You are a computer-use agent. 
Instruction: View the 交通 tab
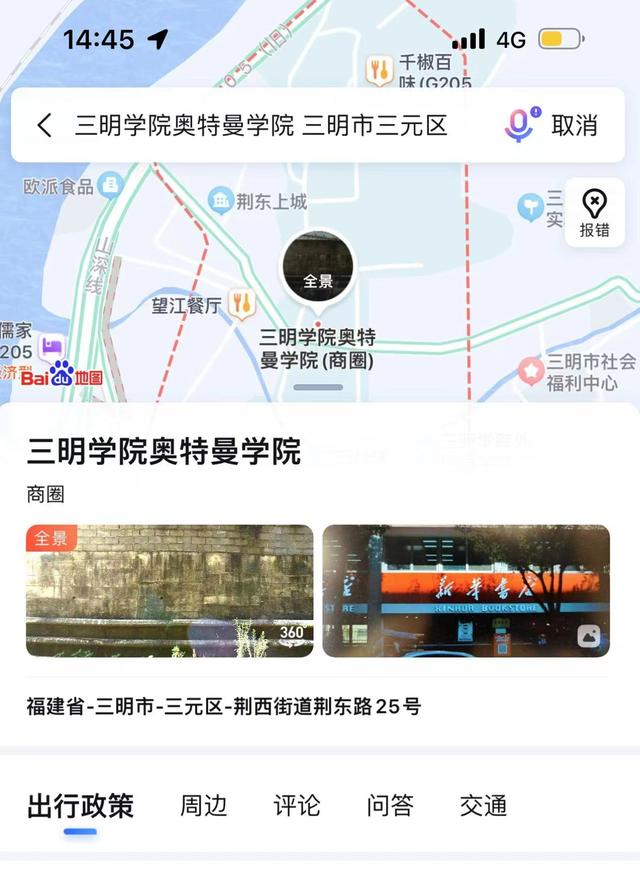[483, 806]
